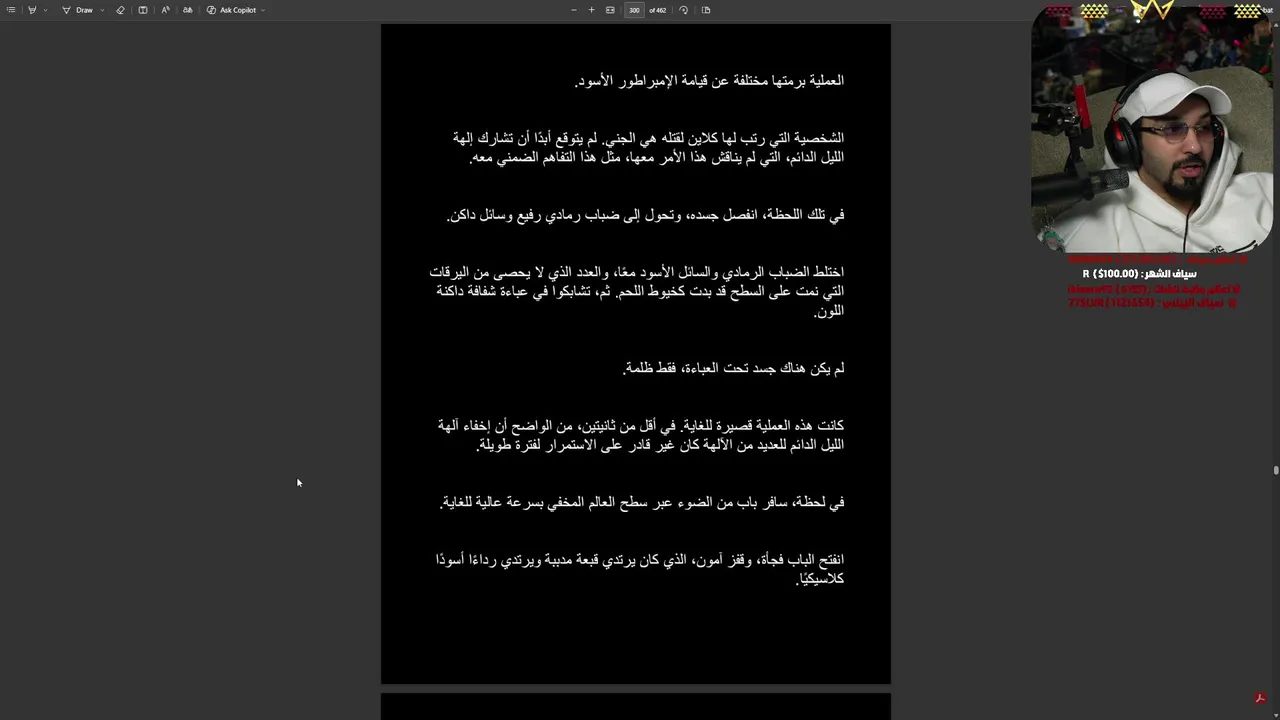Toggle fit to width
The height and width of the screenshot is (720, 1280).
(610, 10)
